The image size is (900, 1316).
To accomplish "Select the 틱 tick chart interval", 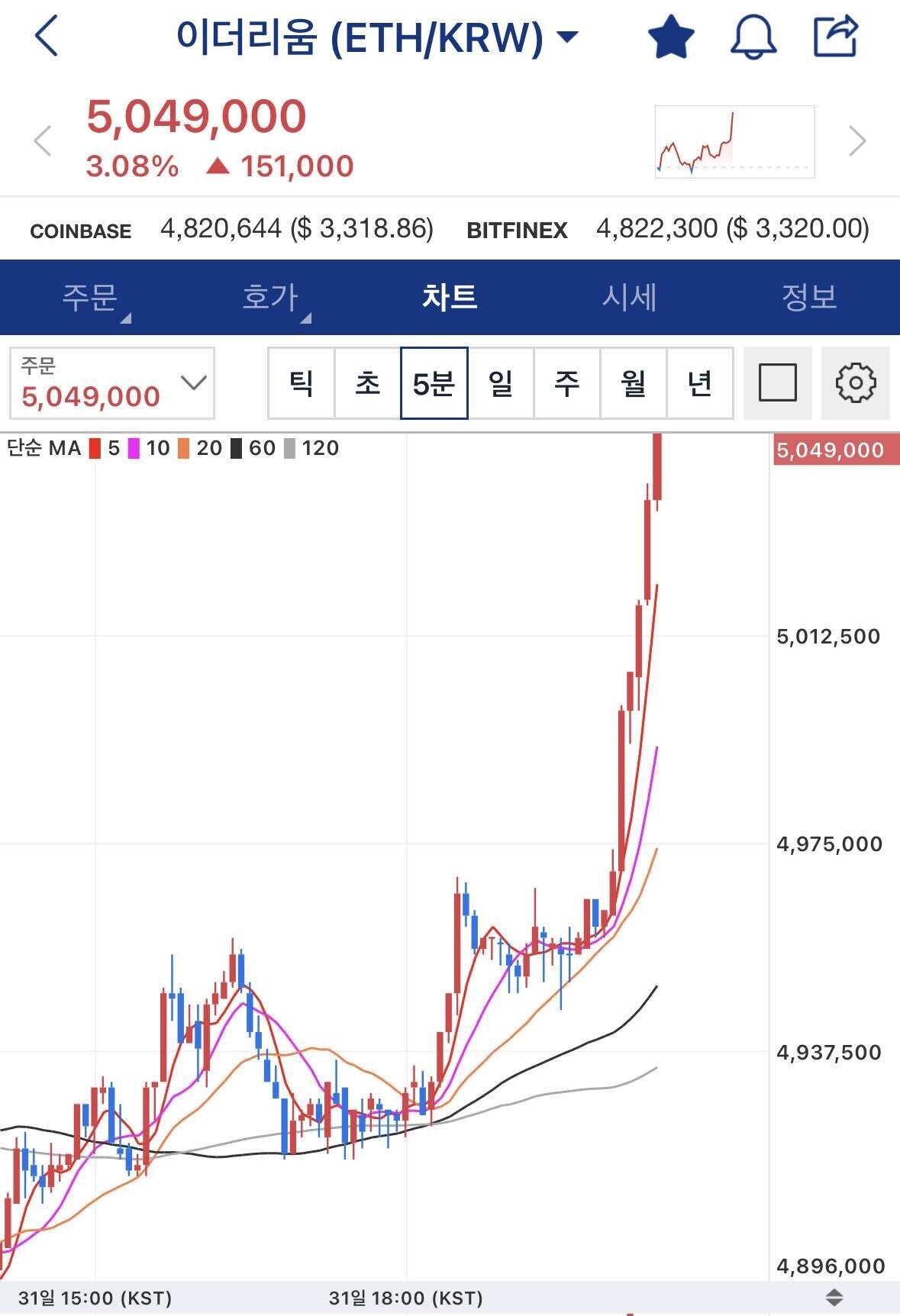I will (301, 384).
